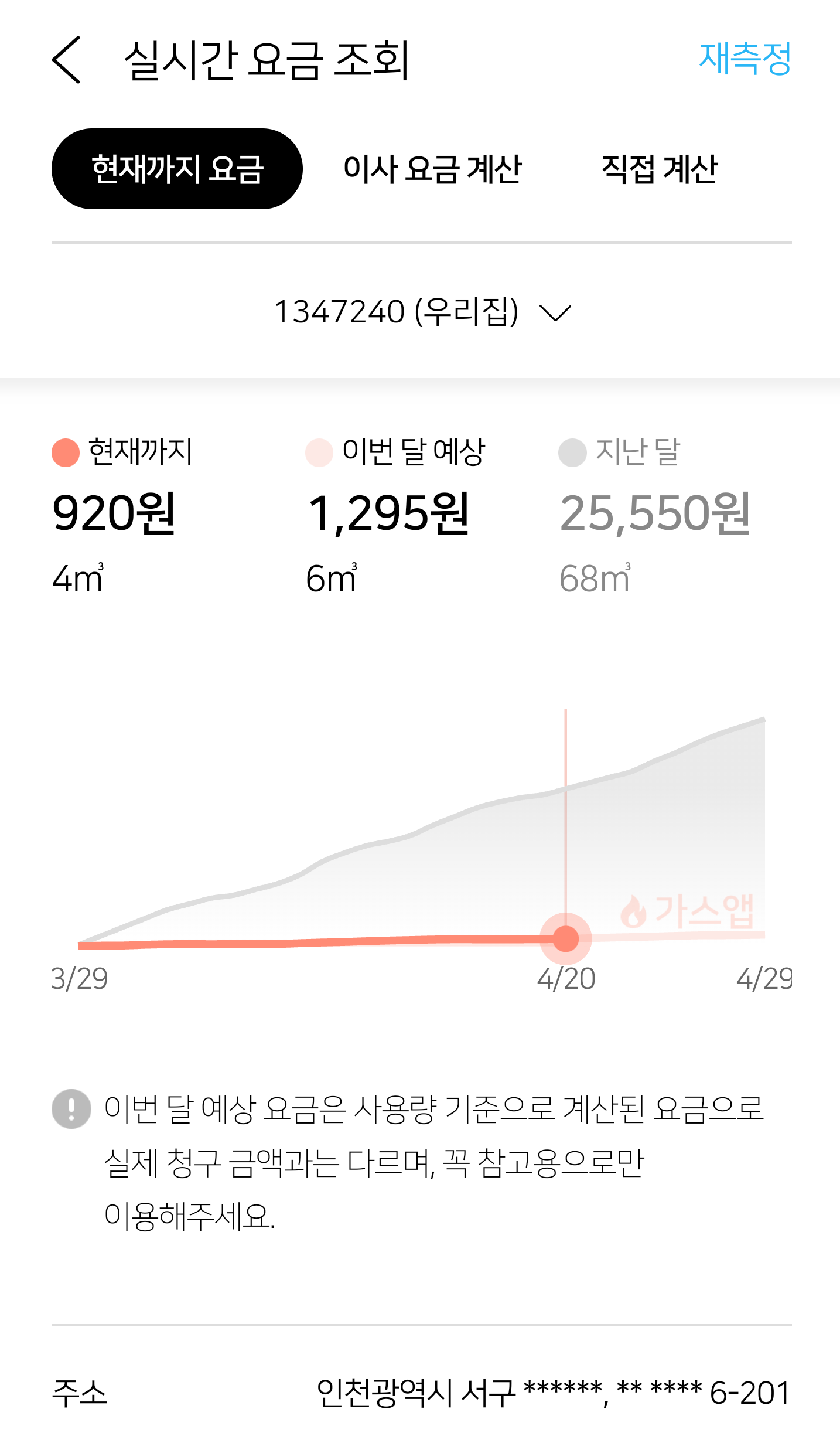The width and height of the screenshot is (840, 1436).
Task: Select the 현재까지 요금 tab
Action: 177,169
